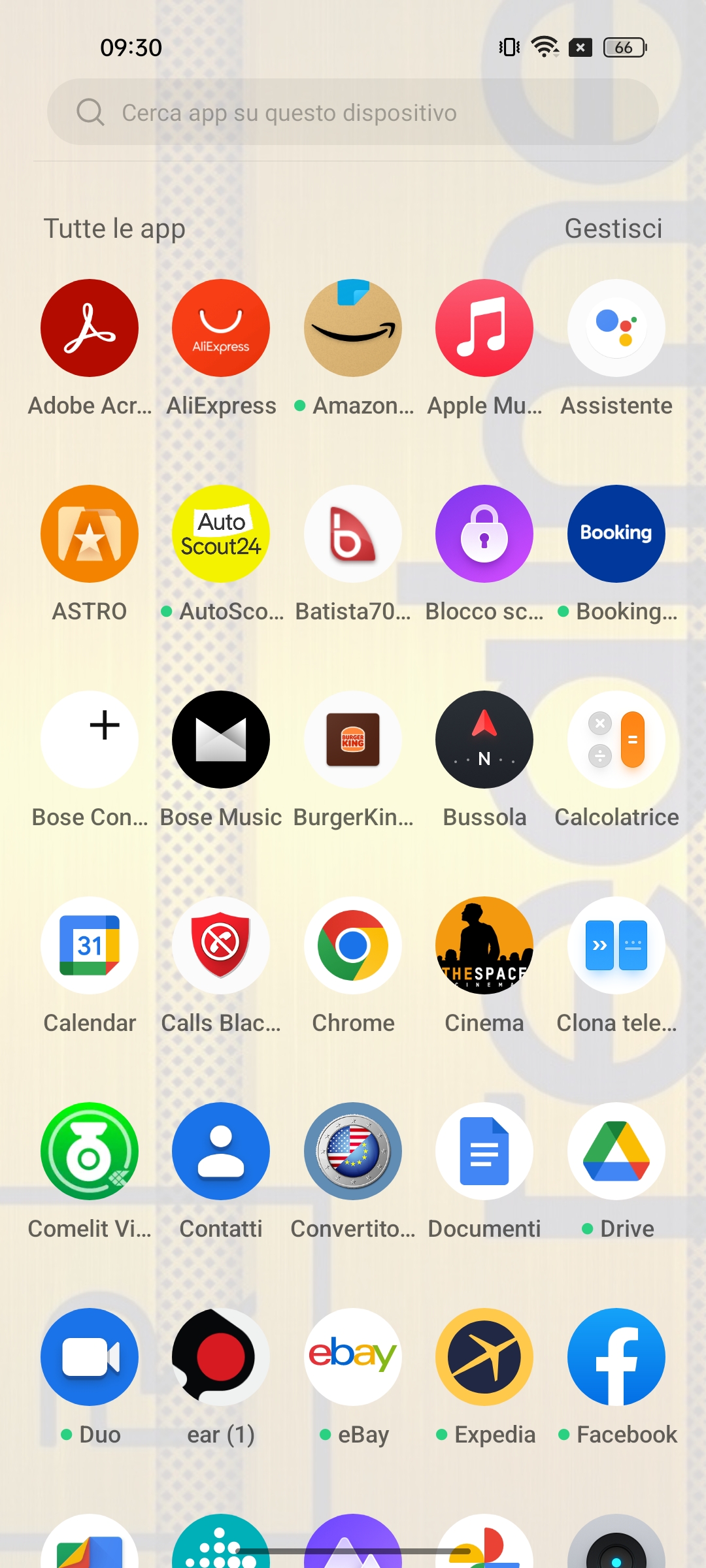Open the Calcolatrice app
This screenshot has width=706, height=1568.
coord(616,740)
